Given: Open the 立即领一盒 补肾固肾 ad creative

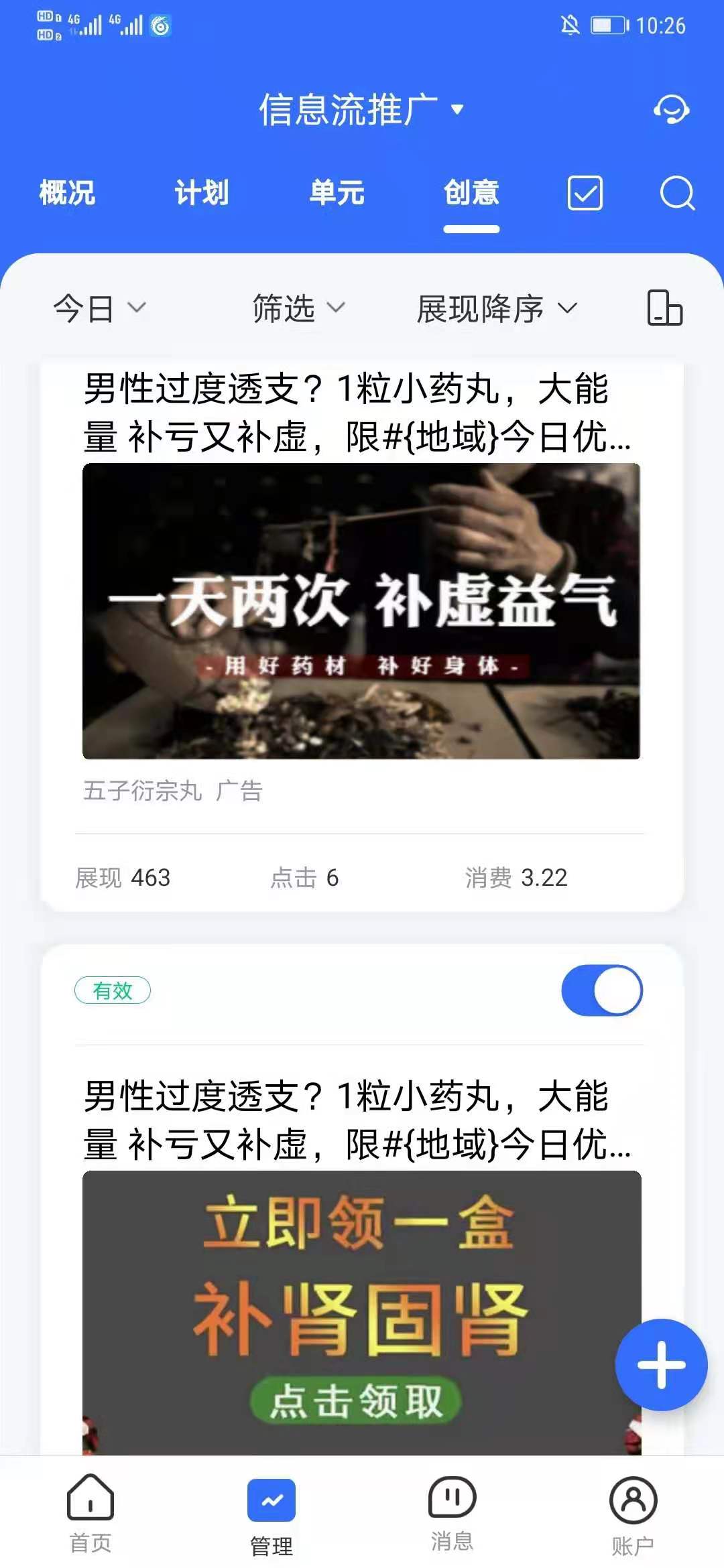Looking at the screenshot, I should [x=361, y=1313].
